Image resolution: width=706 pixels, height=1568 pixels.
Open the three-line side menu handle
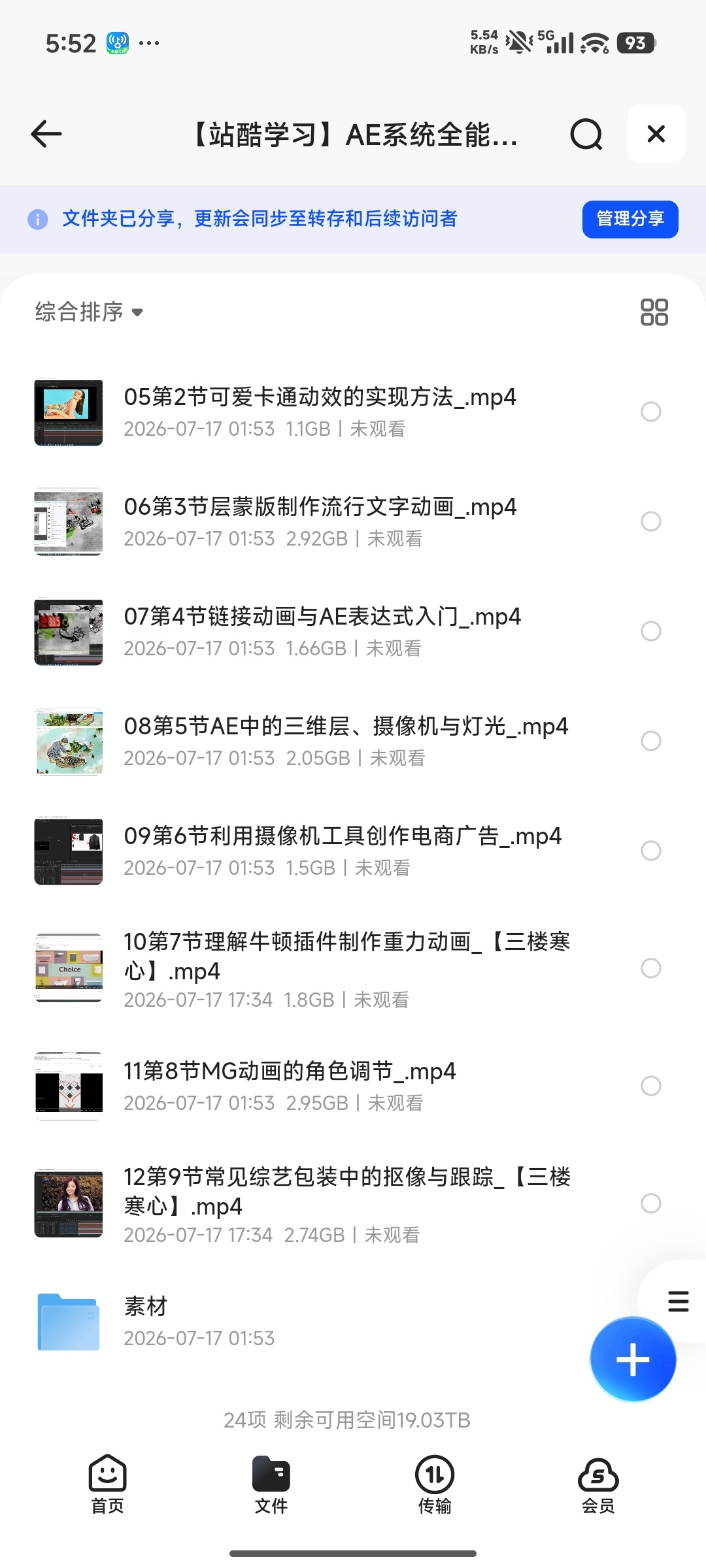coord(678,1301)
